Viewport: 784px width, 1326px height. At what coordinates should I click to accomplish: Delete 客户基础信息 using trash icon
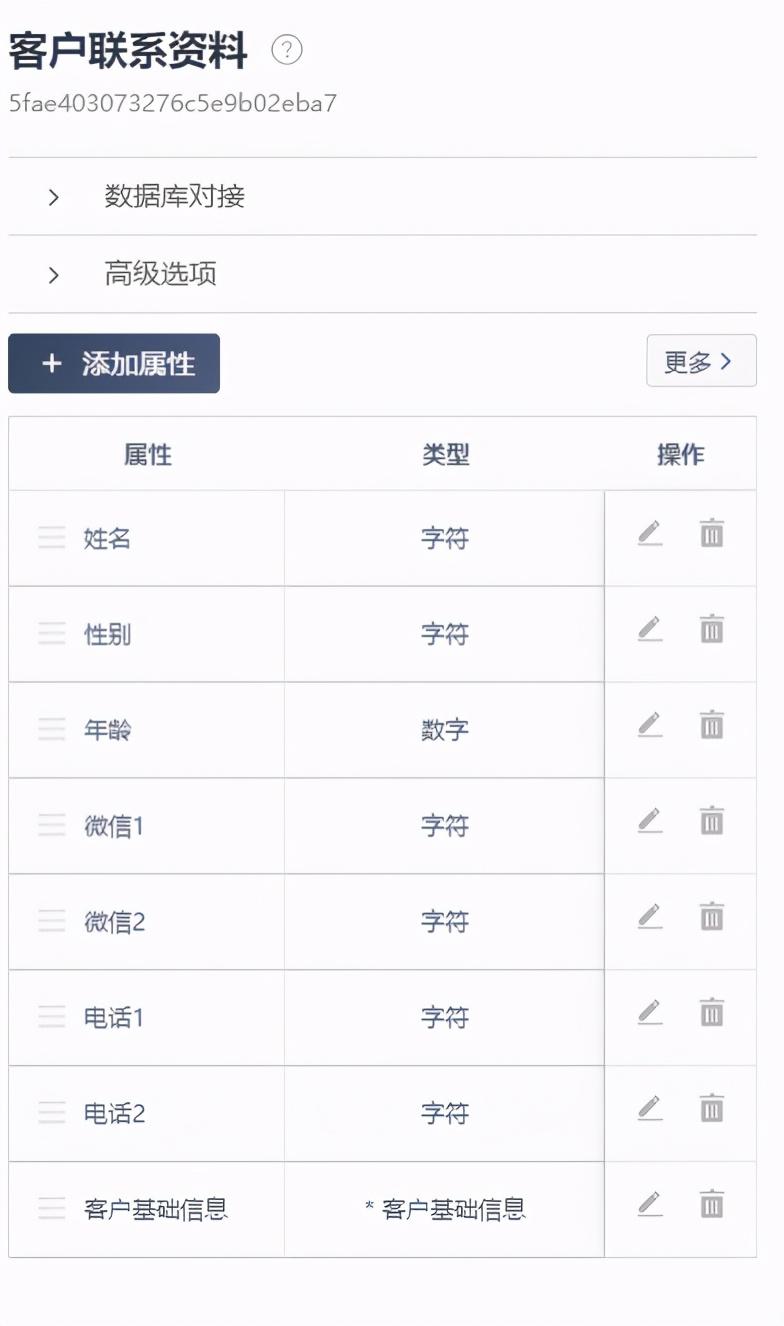710,1208
